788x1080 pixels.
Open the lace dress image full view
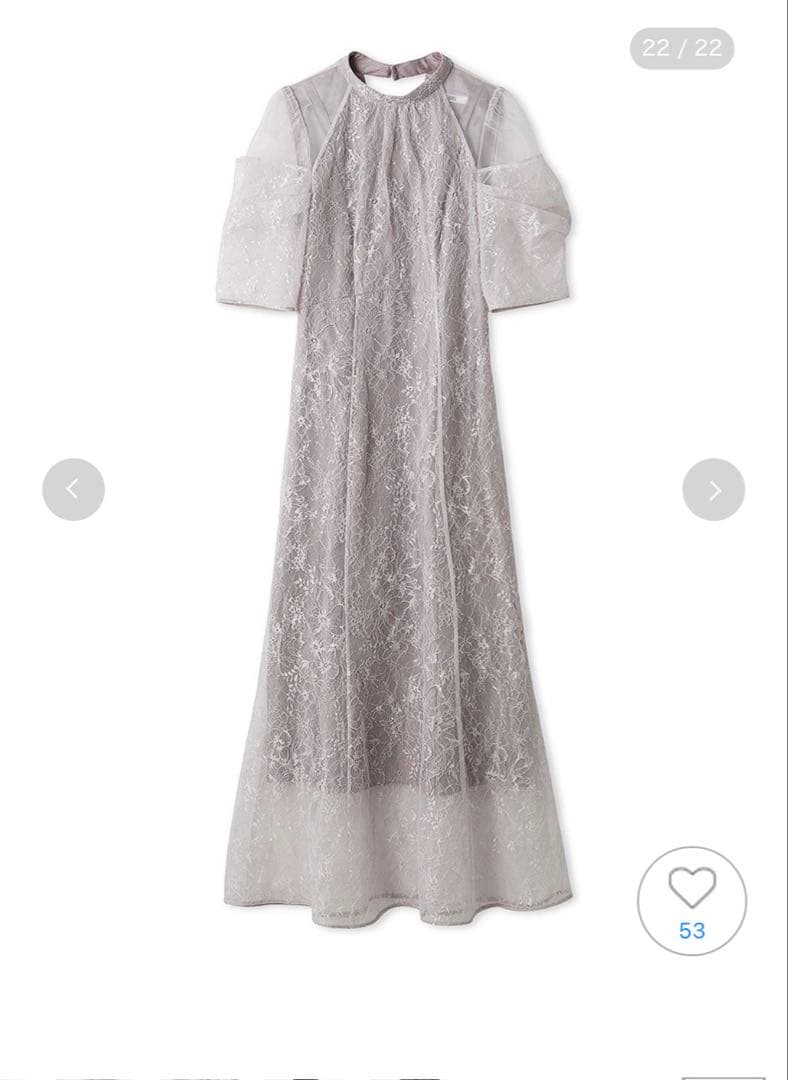[396, 500]
